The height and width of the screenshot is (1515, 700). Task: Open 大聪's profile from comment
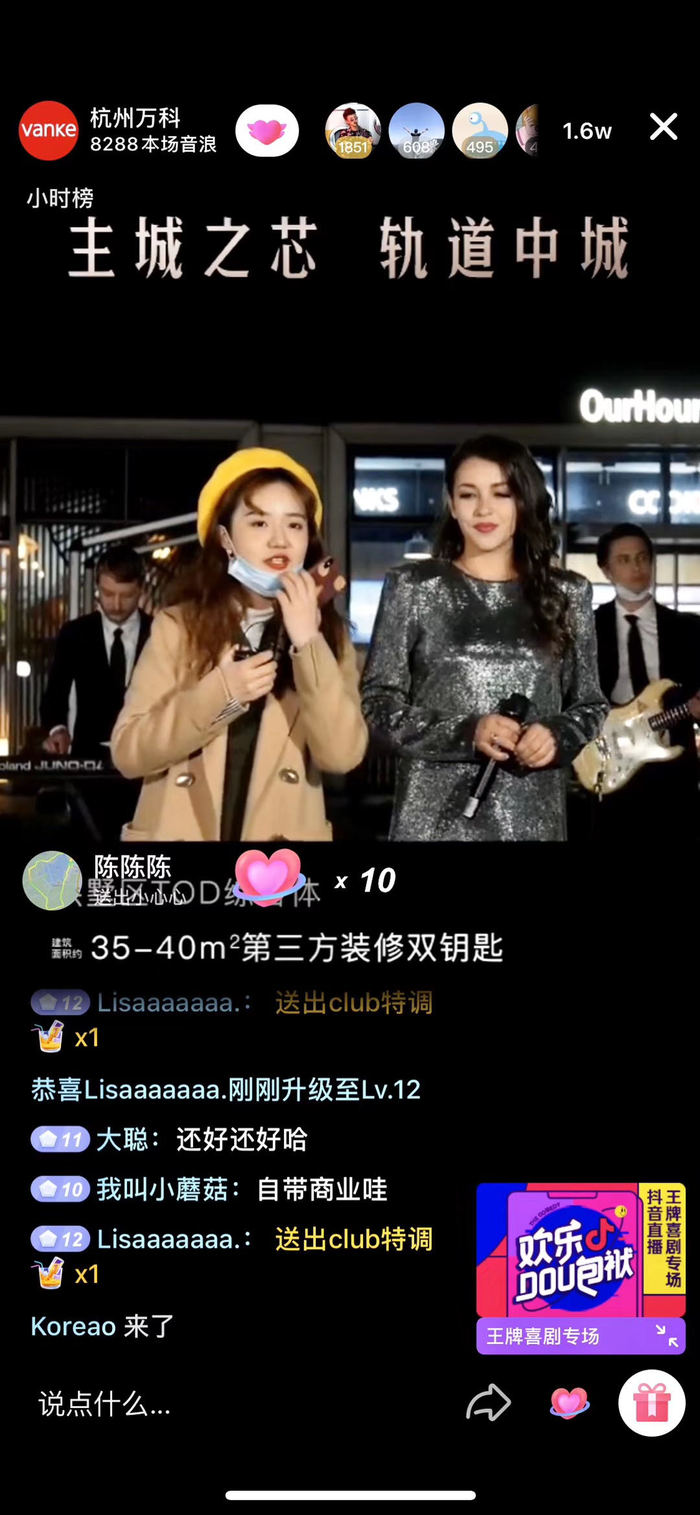(x=122, y=1139)
